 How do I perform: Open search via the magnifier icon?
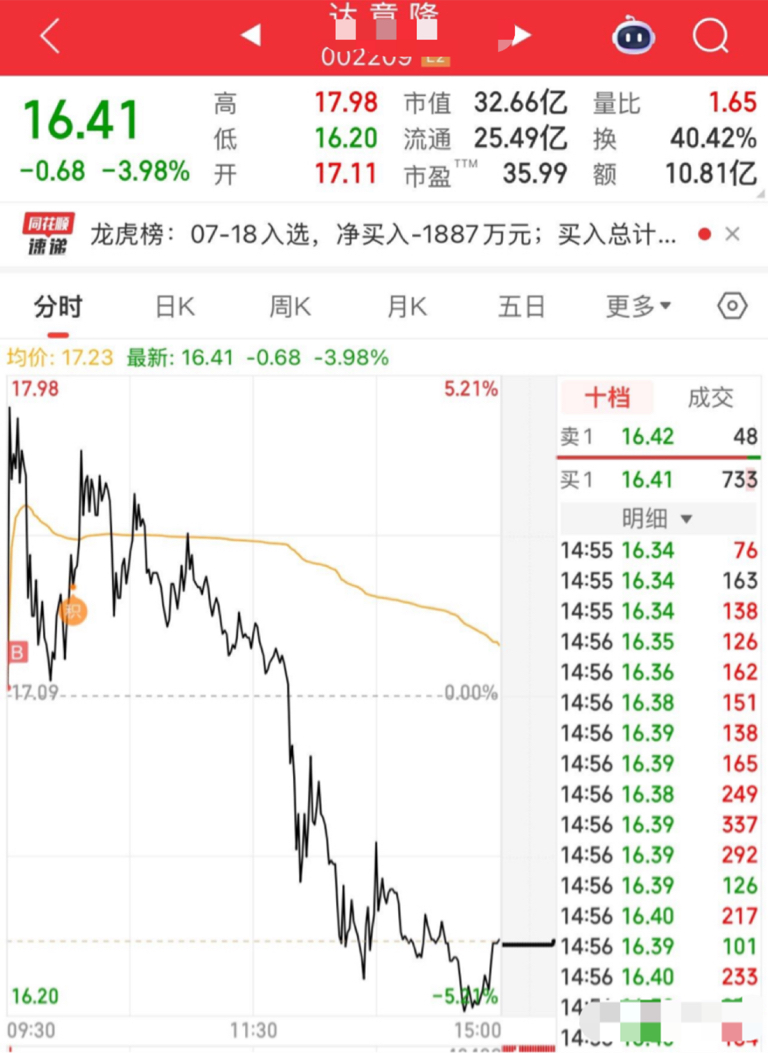coord(711,37)
